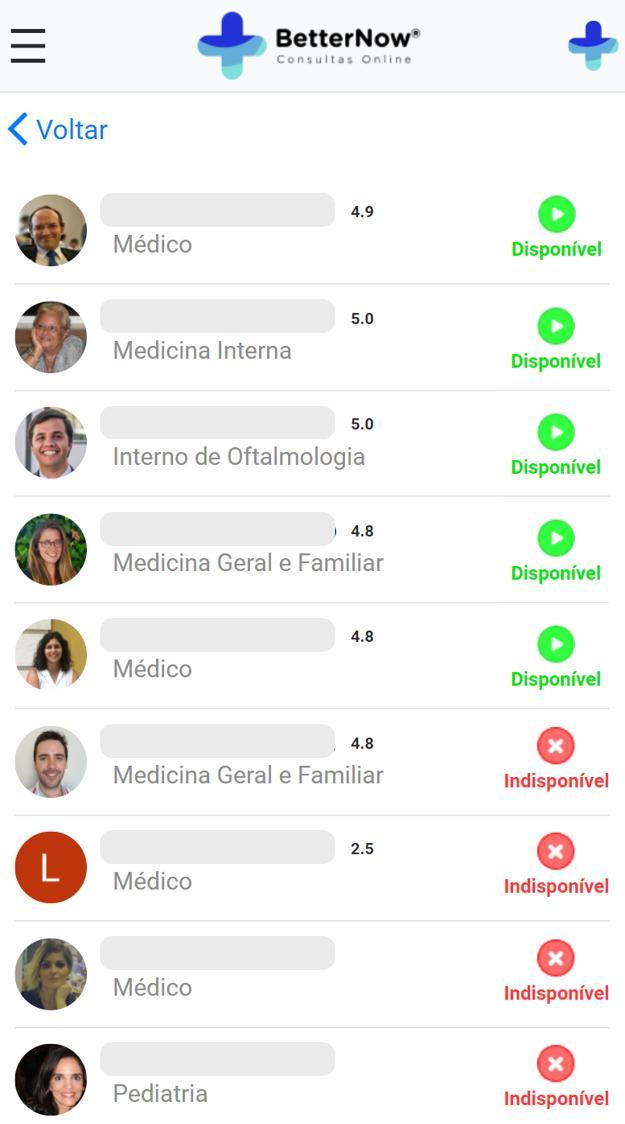
Task: Start consultation with available Medicina Geral e Familiar doctor
Action: [x=556, y=540]
